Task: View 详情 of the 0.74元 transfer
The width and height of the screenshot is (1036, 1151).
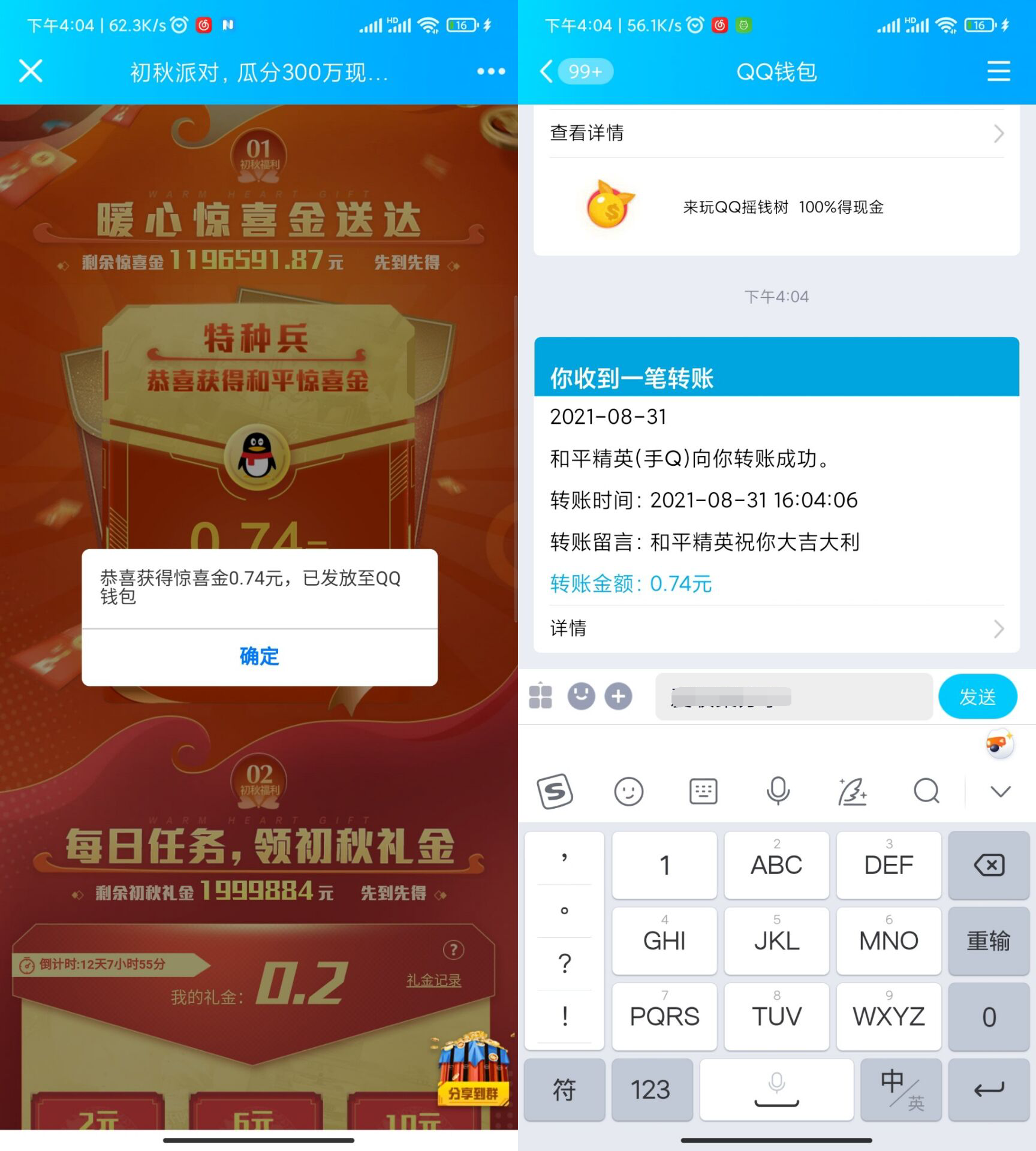Action: pos(776,628)
